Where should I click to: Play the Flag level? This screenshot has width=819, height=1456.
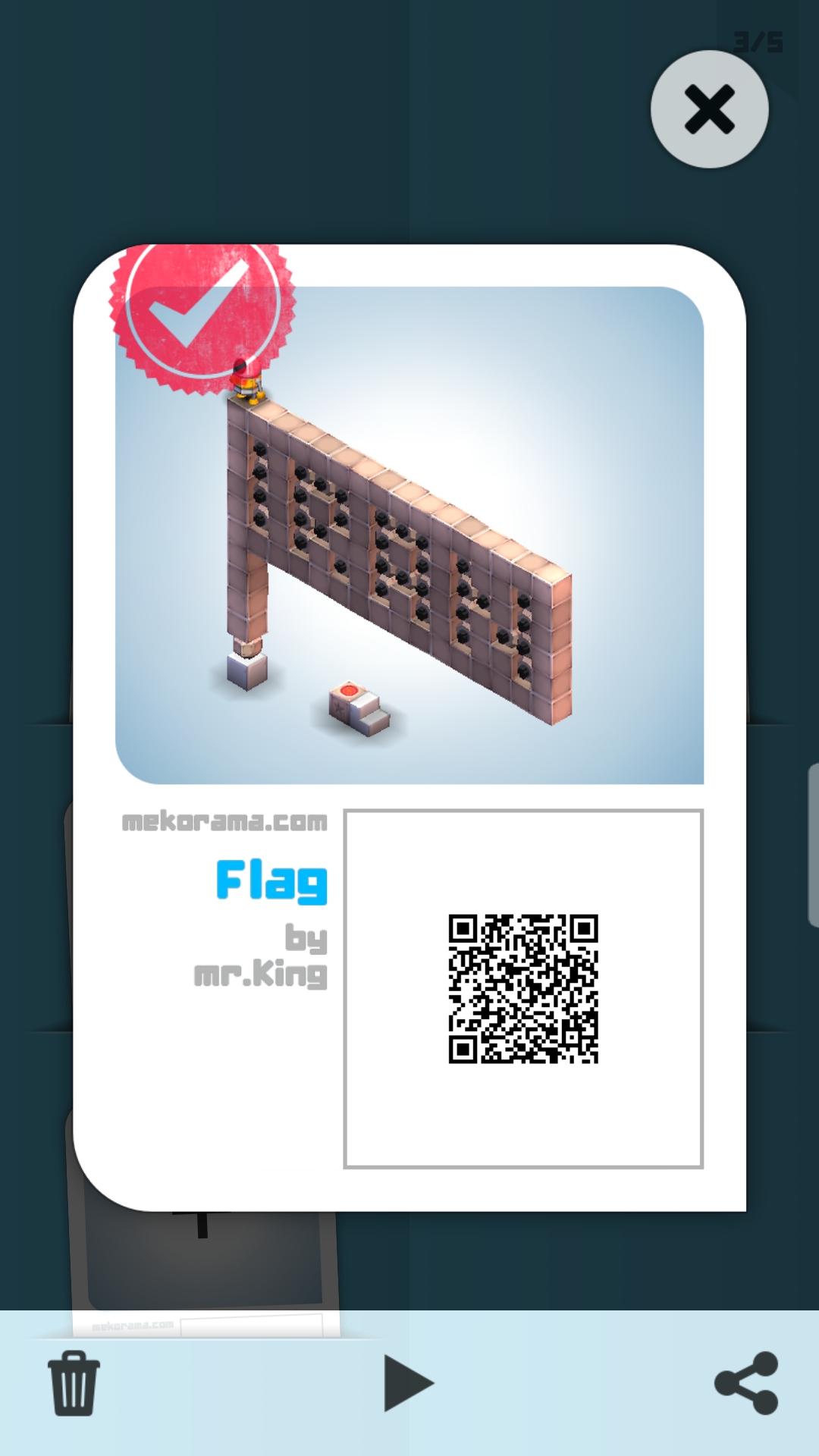point(407,1383)
